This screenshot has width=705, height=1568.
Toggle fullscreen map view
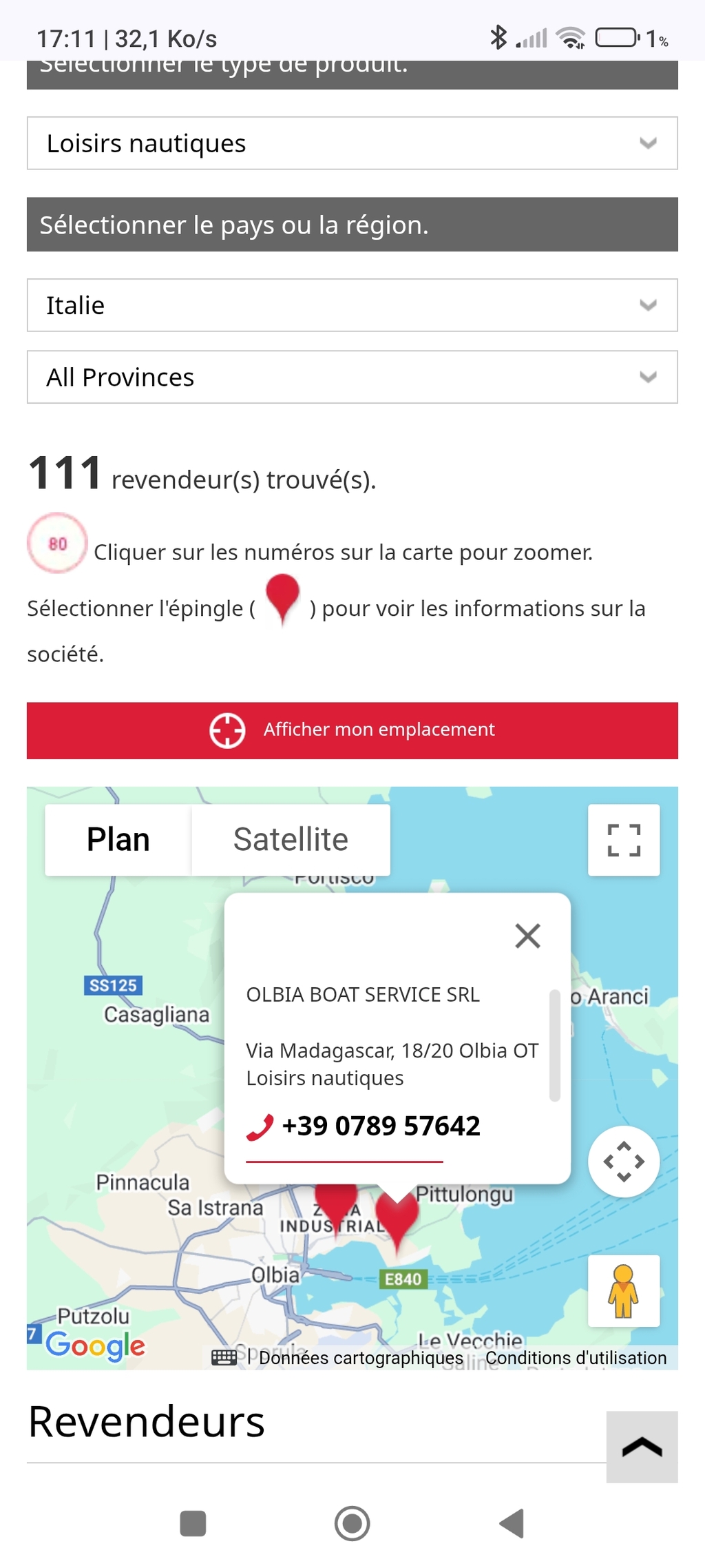click(x=624, y=840)
